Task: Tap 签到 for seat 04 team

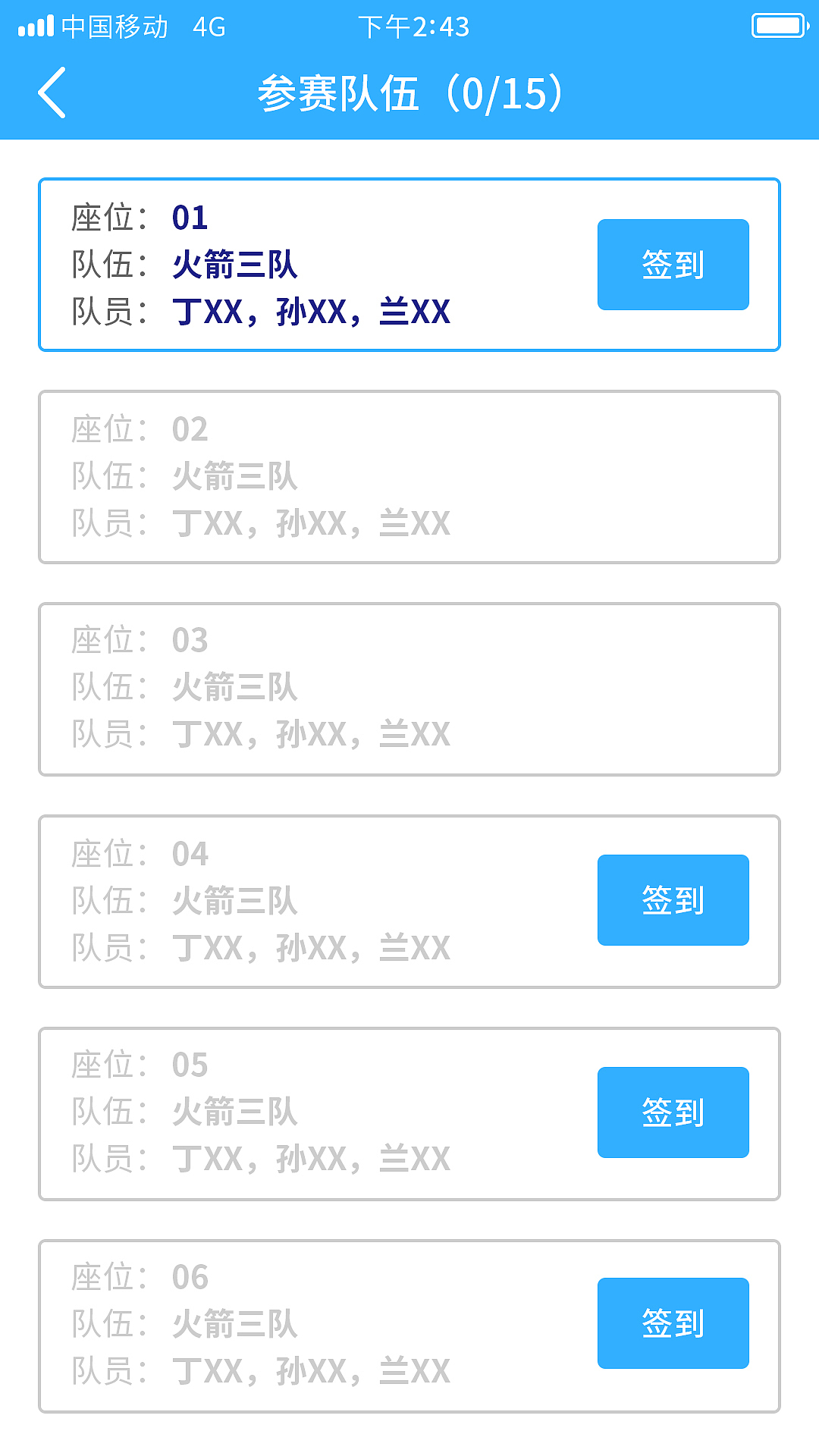Action: [673, 899]
